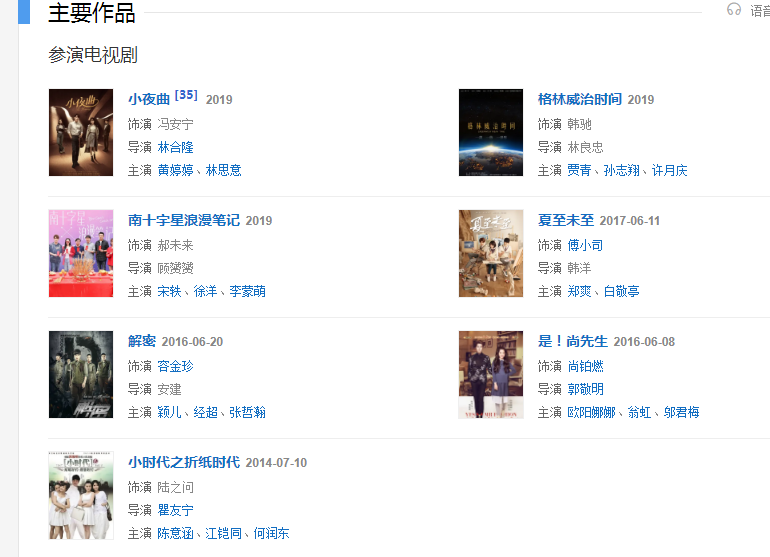Open the 格林威治时间 title link
Viewport: 770px width, 557px height.
click(x=579, y=99)
